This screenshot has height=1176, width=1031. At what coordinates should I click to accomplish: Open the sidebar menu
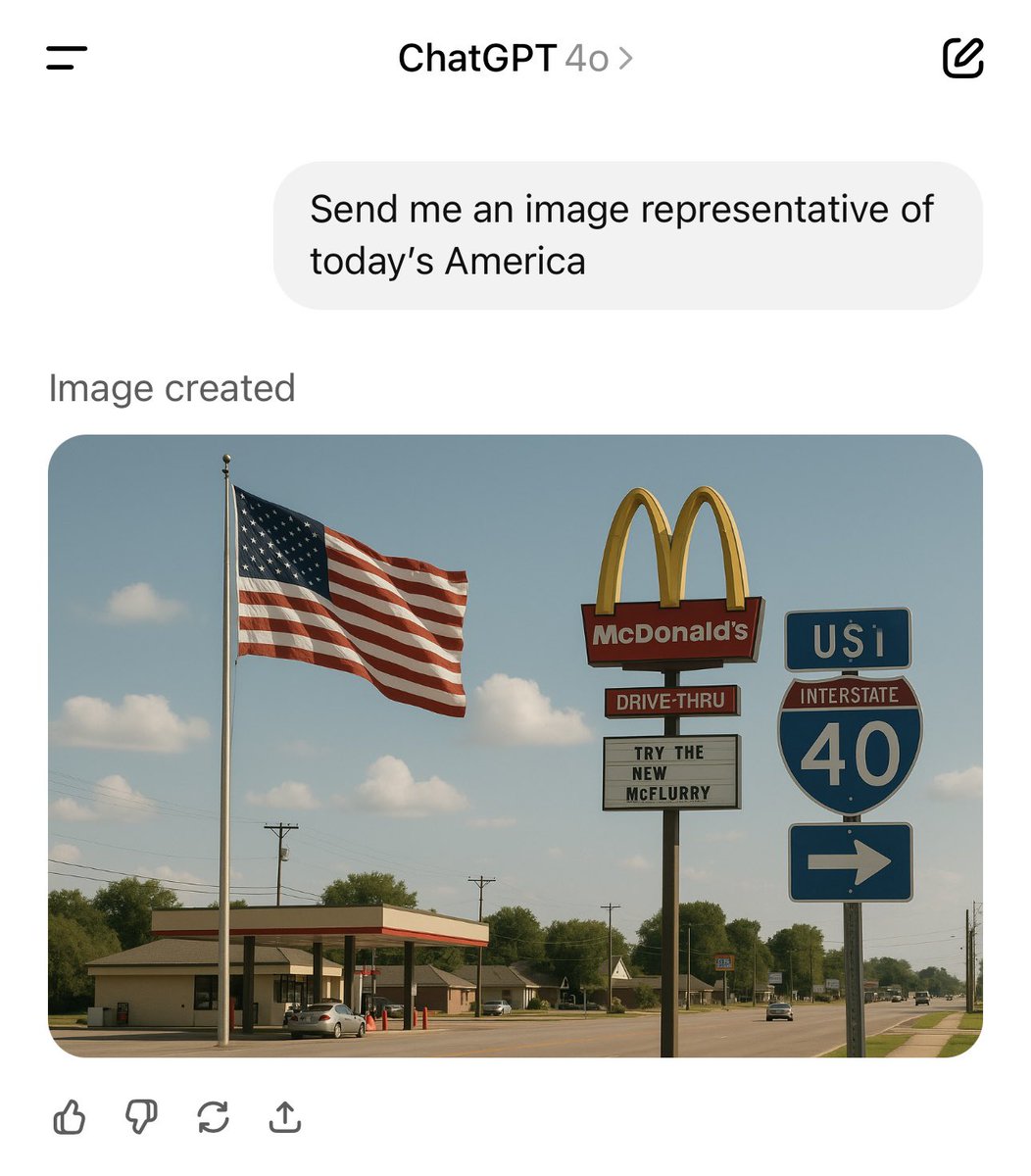point(67,59)
